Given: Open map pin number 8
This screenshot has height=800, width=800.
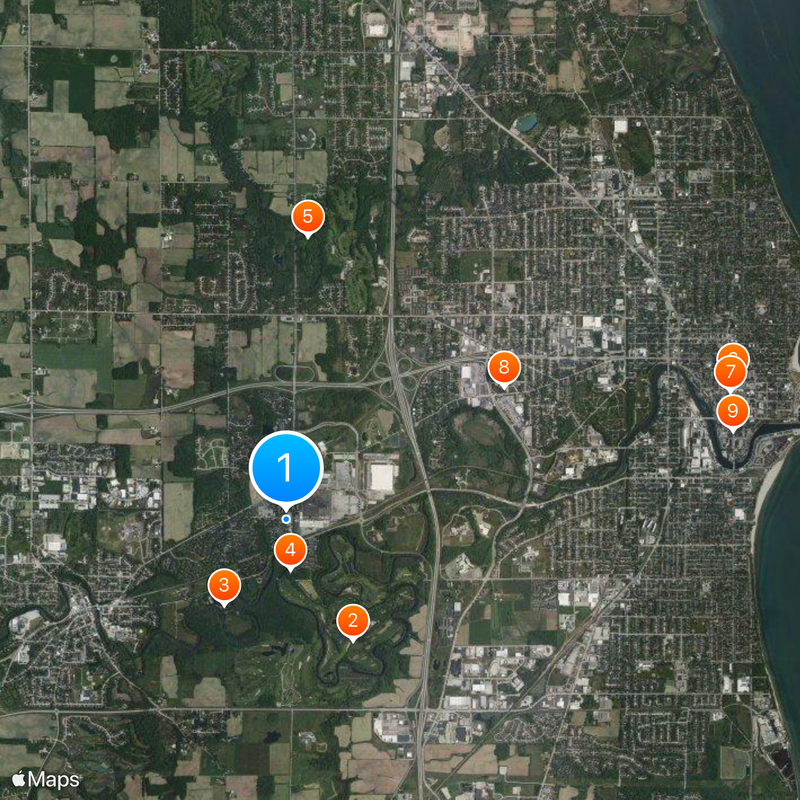Looking at the screenshot, I should pyautogui.click(x=504, y=367).
